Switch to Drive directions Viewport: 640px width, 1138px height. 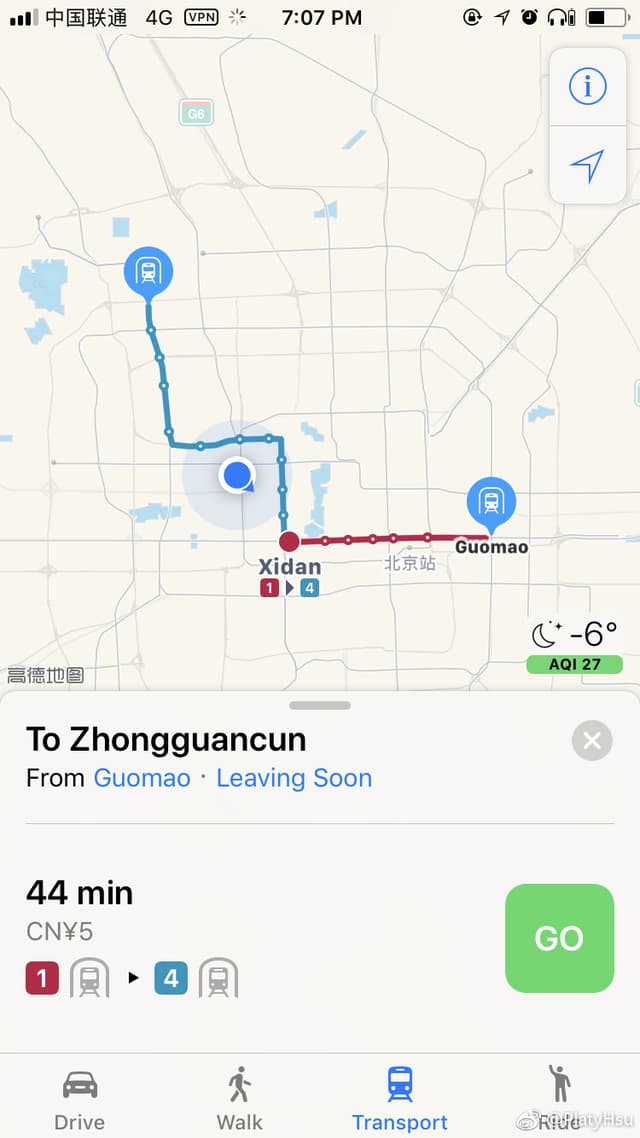click(x=80, y=1096)
